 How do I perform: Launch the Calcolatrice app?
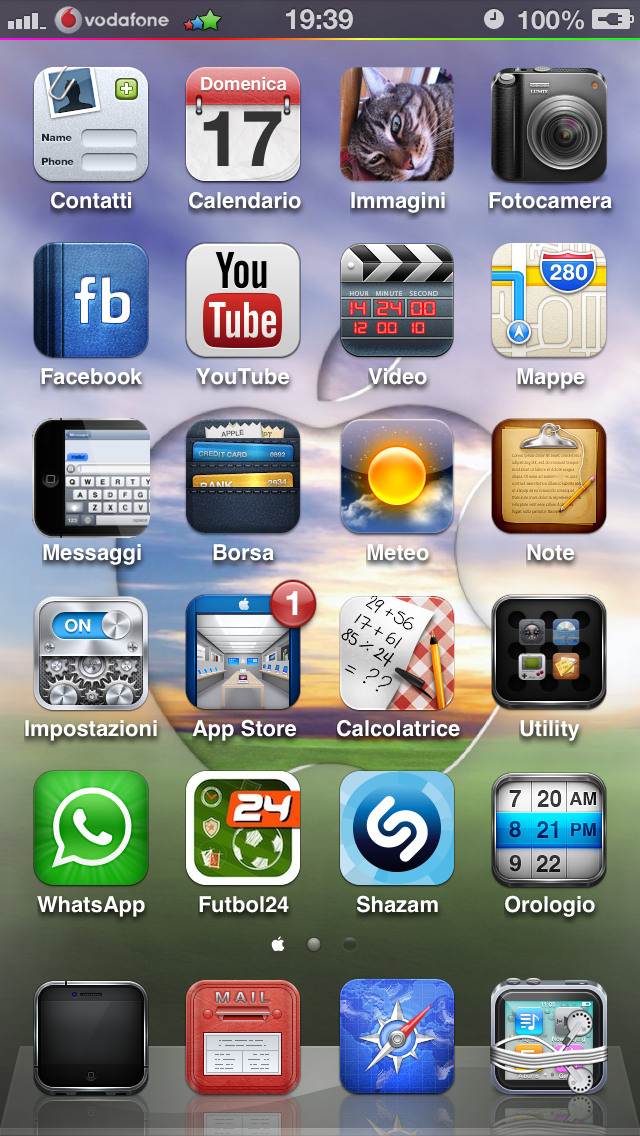(x=397, y=653)
